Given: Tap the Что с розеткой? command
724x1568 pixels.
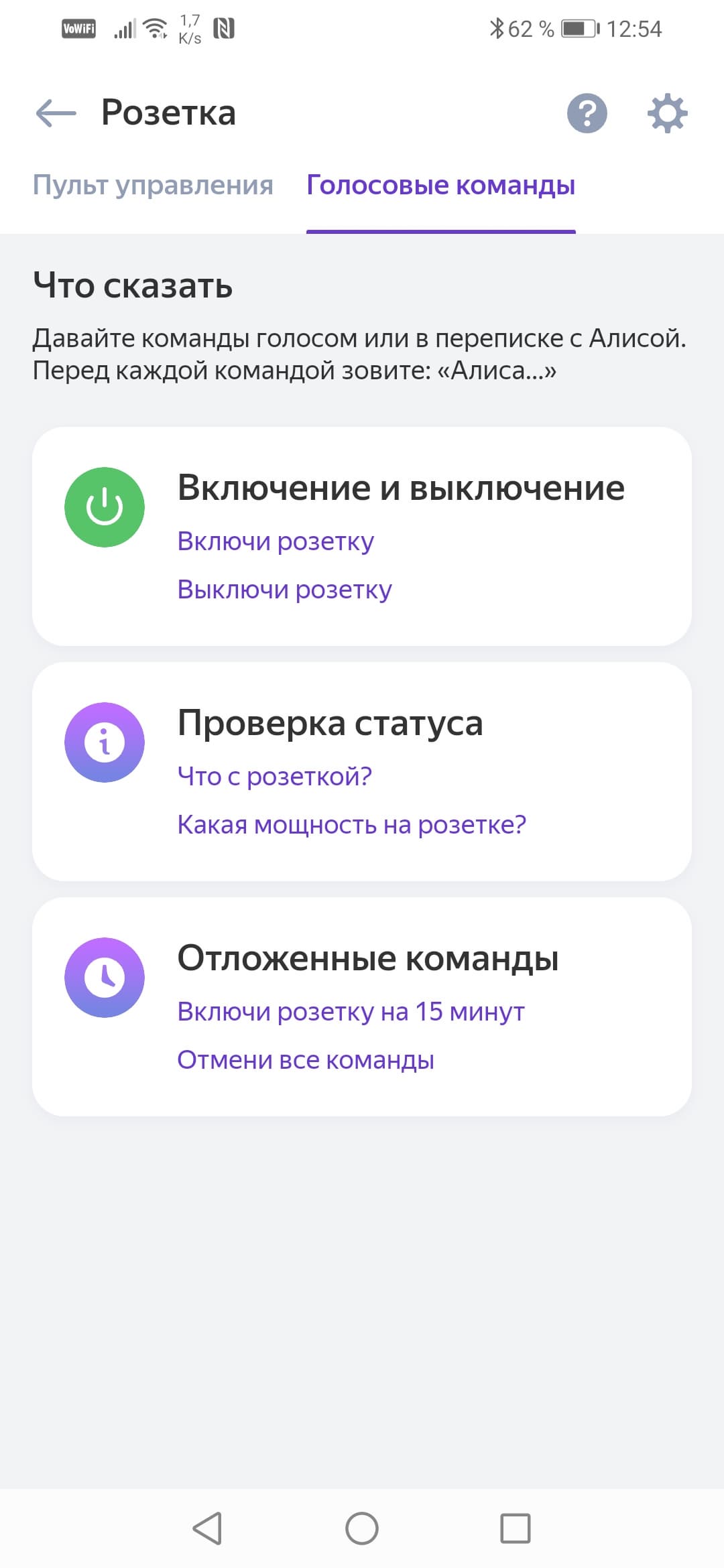Looking at the screenshot, I should click(x=274, y=777).
